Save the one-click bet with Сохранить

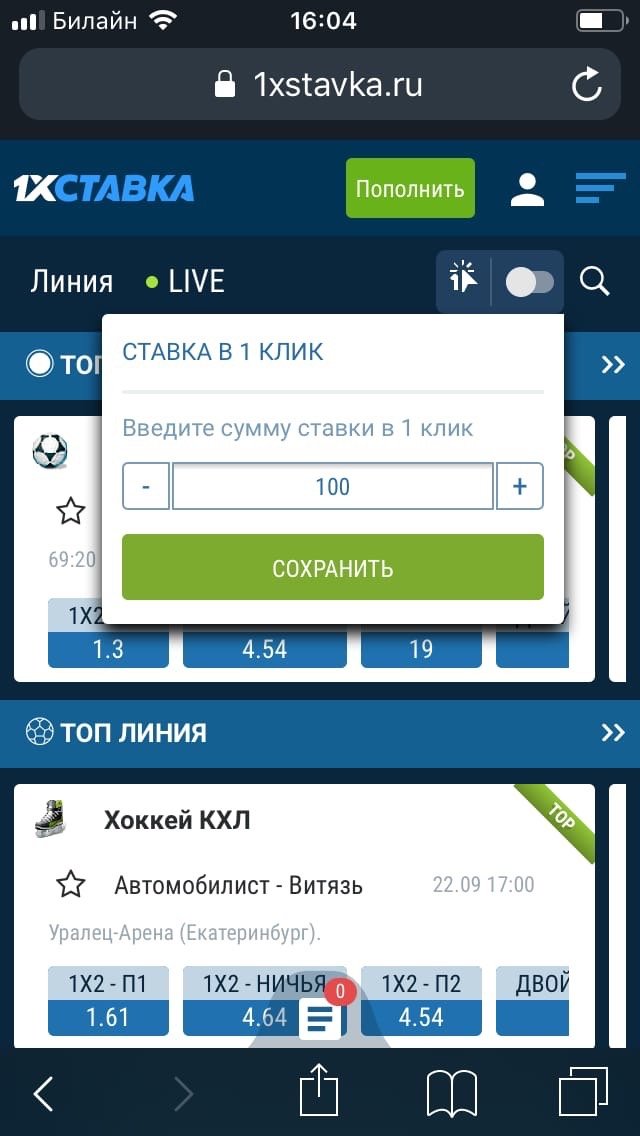(x=332, y=568)
